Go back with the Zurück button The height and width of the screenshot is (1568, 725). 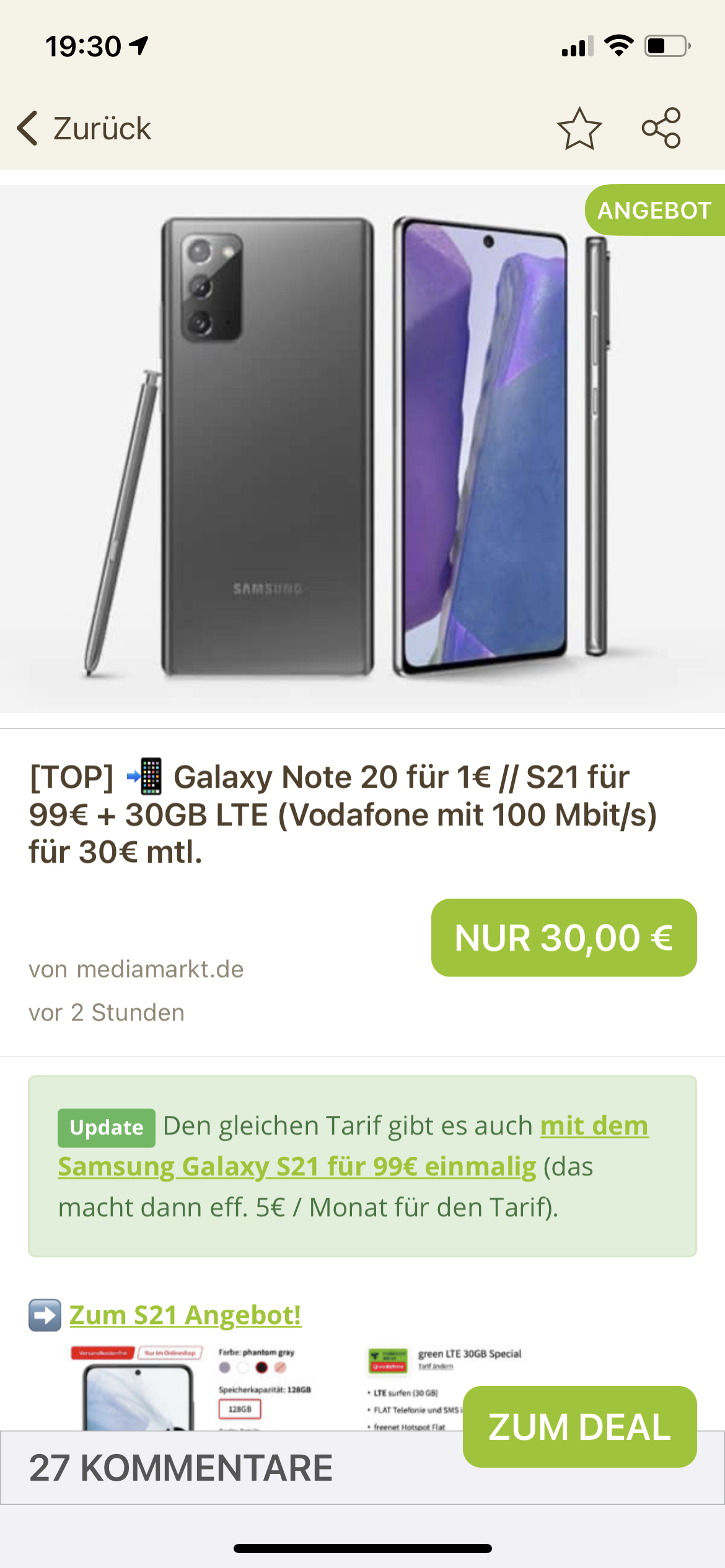[x=84, y=128]
